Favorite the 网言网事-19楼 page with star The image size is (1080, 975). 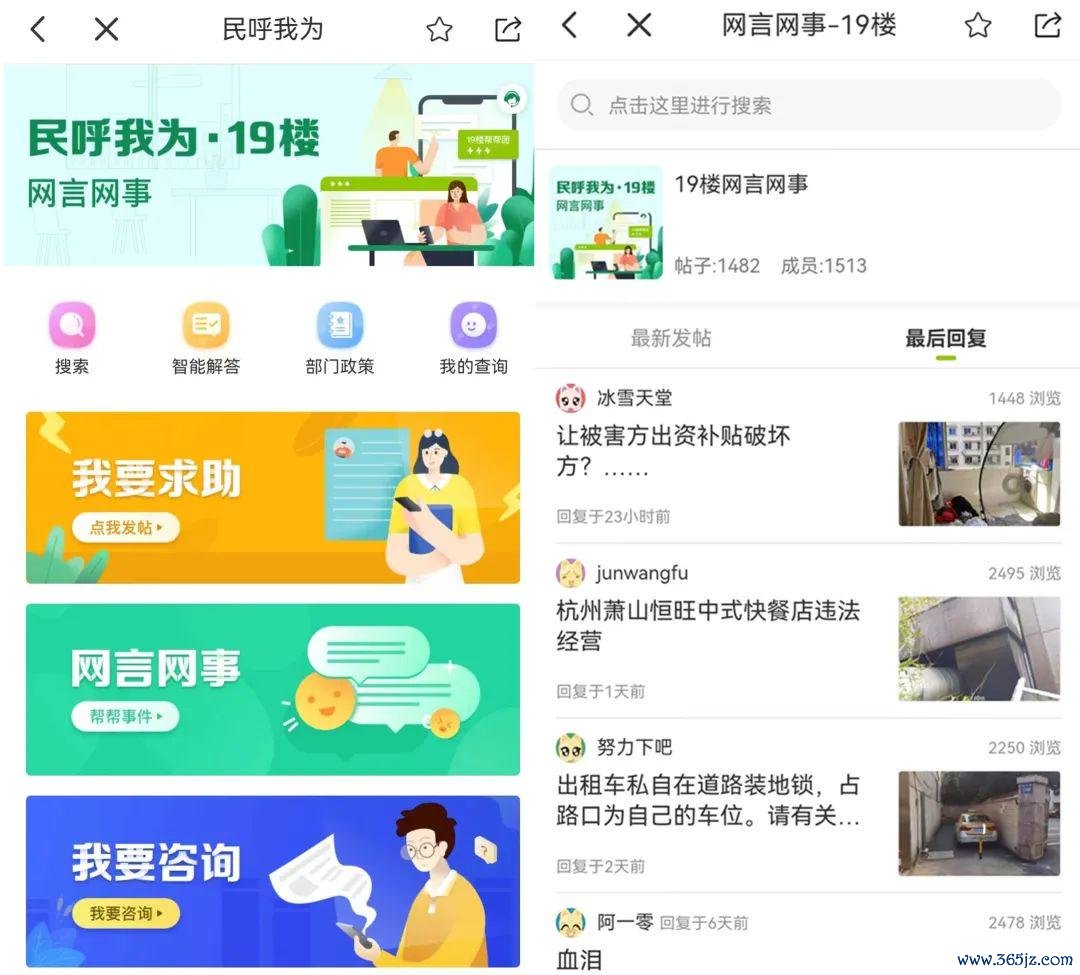point(978,26)
